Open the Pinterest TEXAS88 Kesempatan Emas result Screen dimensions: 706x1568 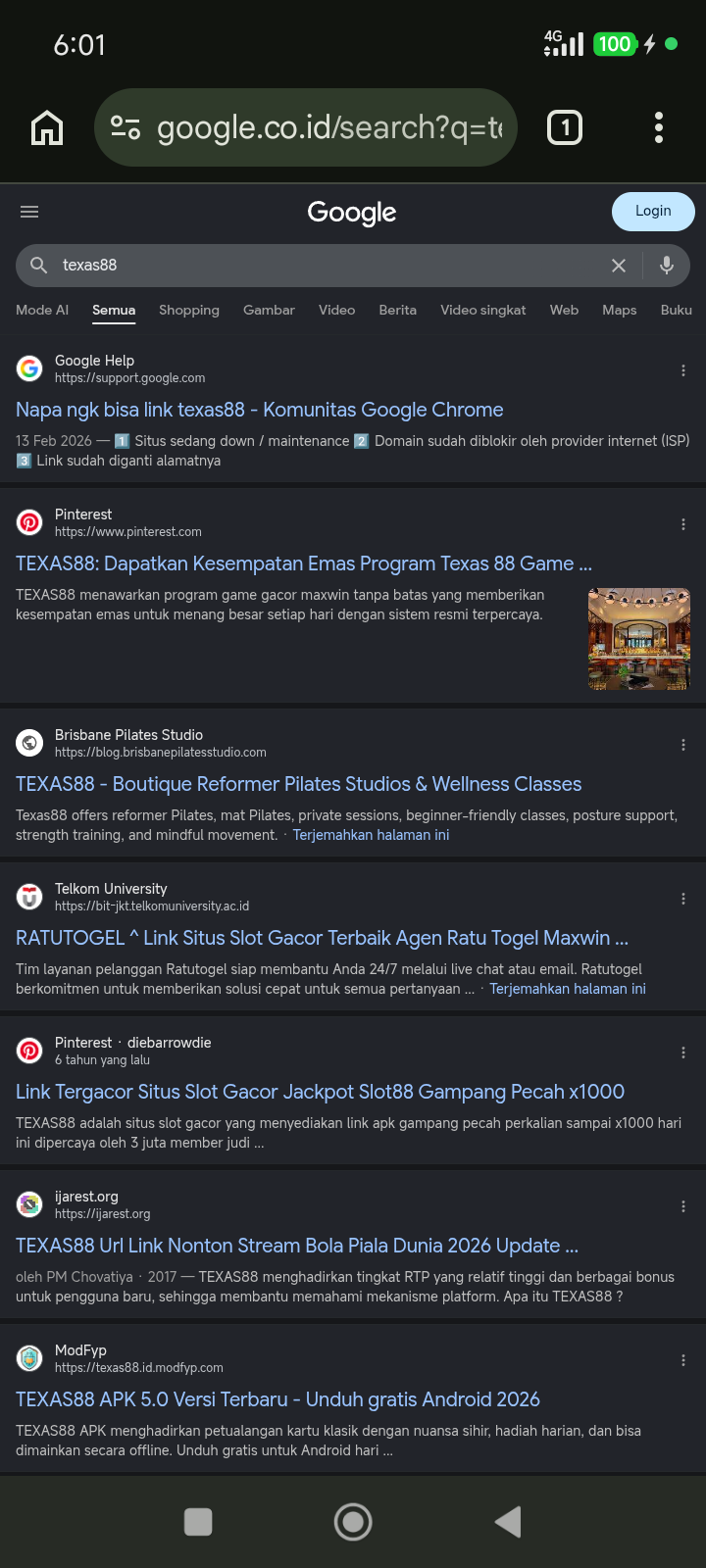pyautogui.click(x=304, y=563)
